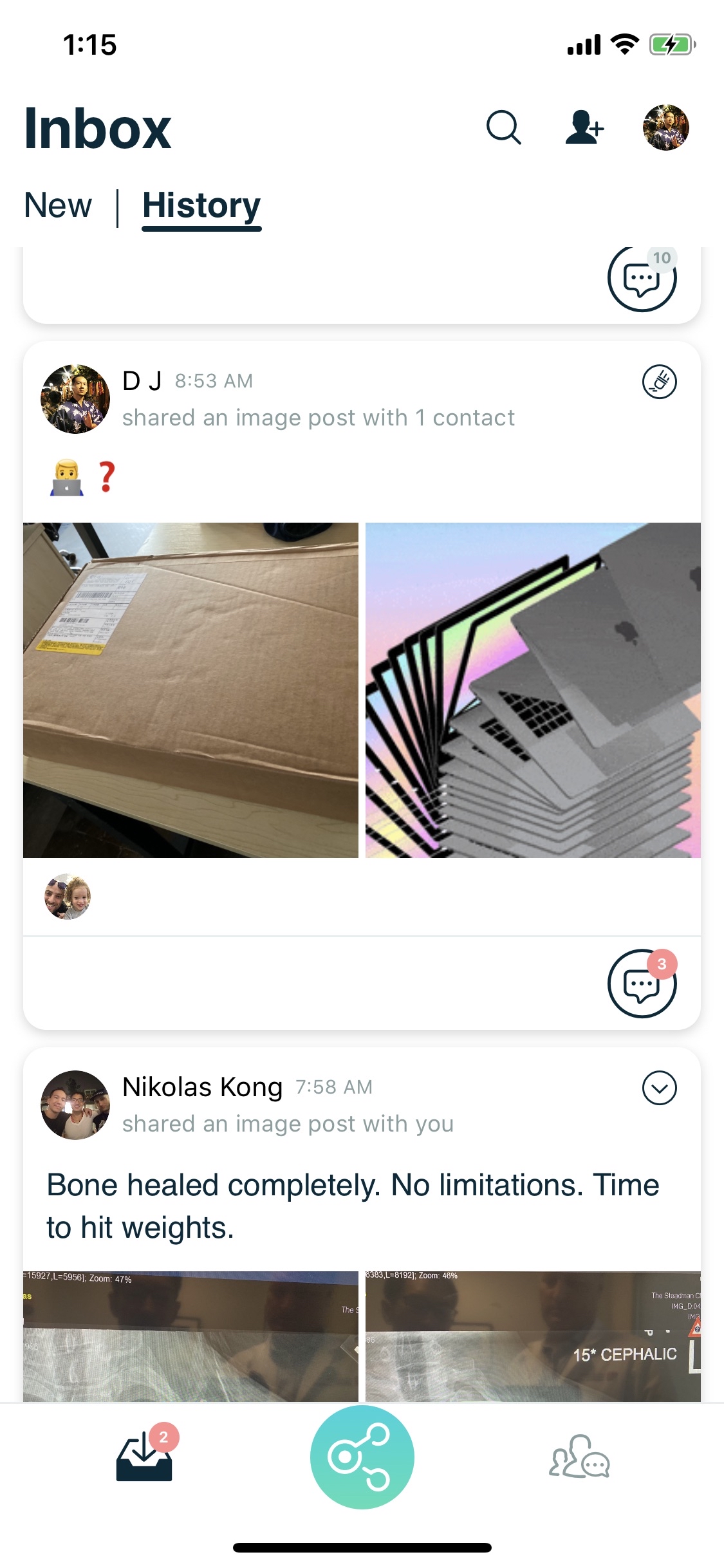Screen dimensions: 724x1568
Task: Open the comments with the 3 badge on D J's post
Action: (x=642, y=984)
